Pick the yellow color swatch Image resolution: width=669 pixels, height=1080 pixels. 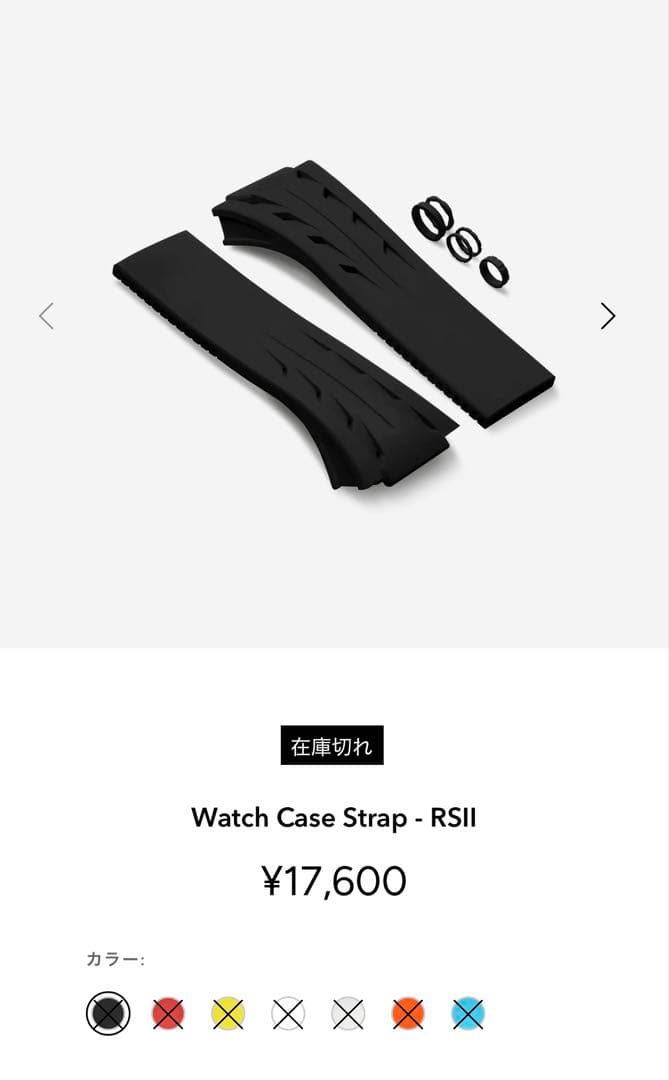coord(228,1014)
